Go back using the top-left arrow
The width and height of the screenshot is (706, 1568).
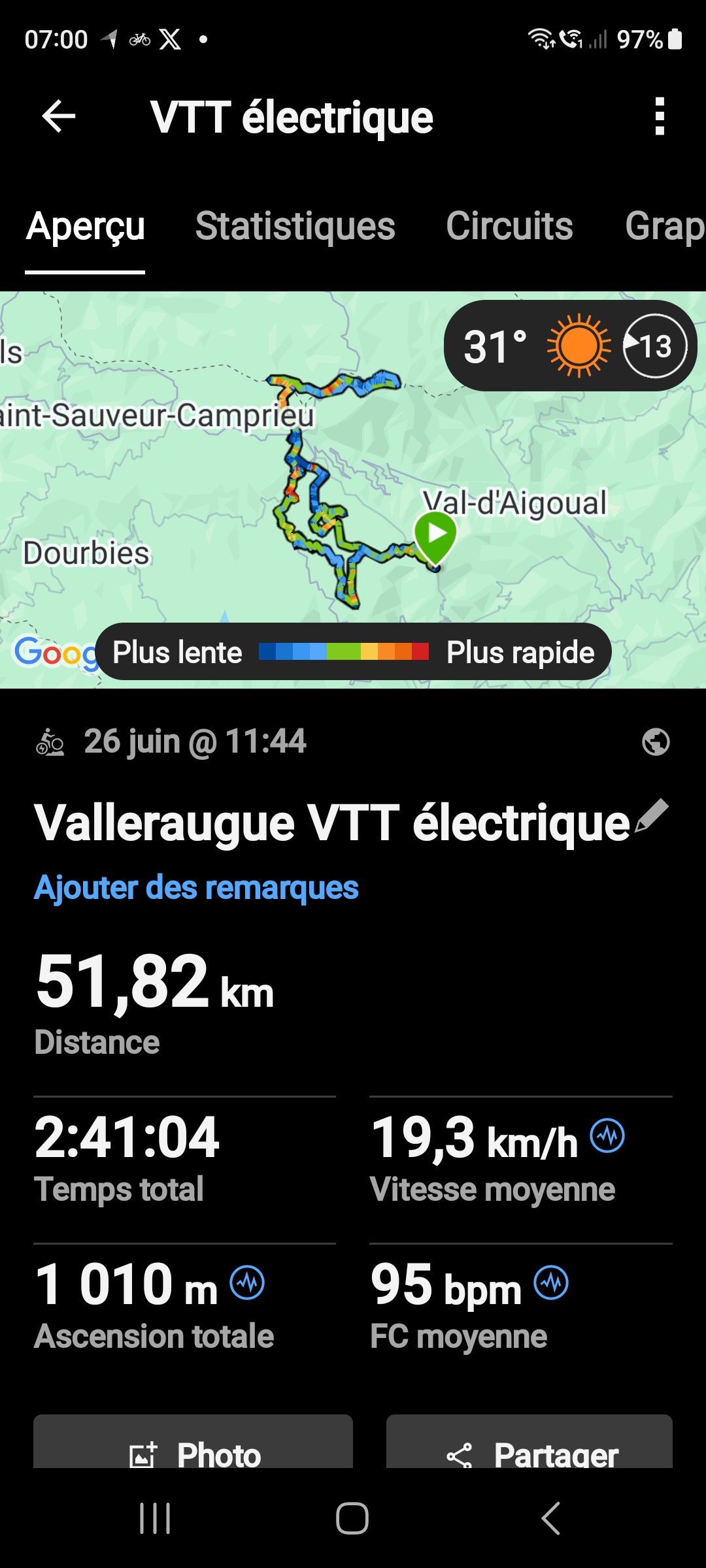click(x=59, y=117)
